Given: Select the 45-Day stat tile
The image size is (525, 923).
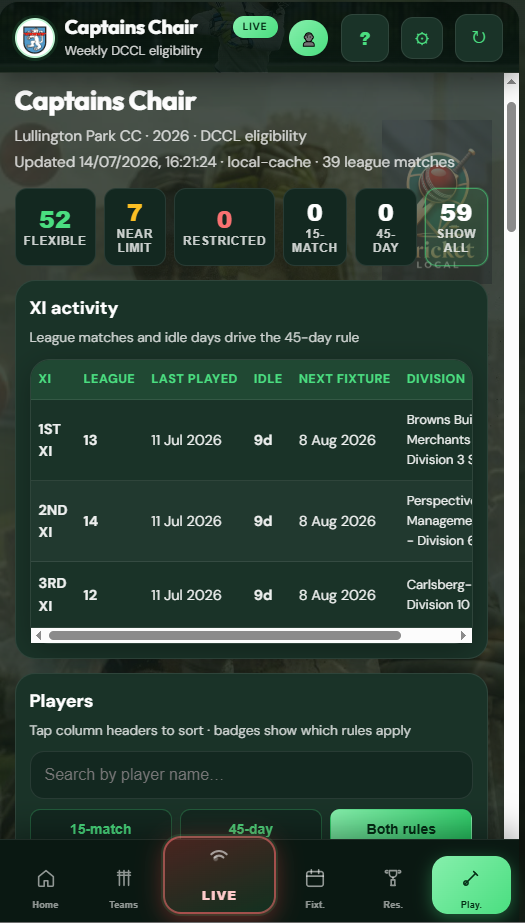Looking at the screenshot, I should [386, 227].
